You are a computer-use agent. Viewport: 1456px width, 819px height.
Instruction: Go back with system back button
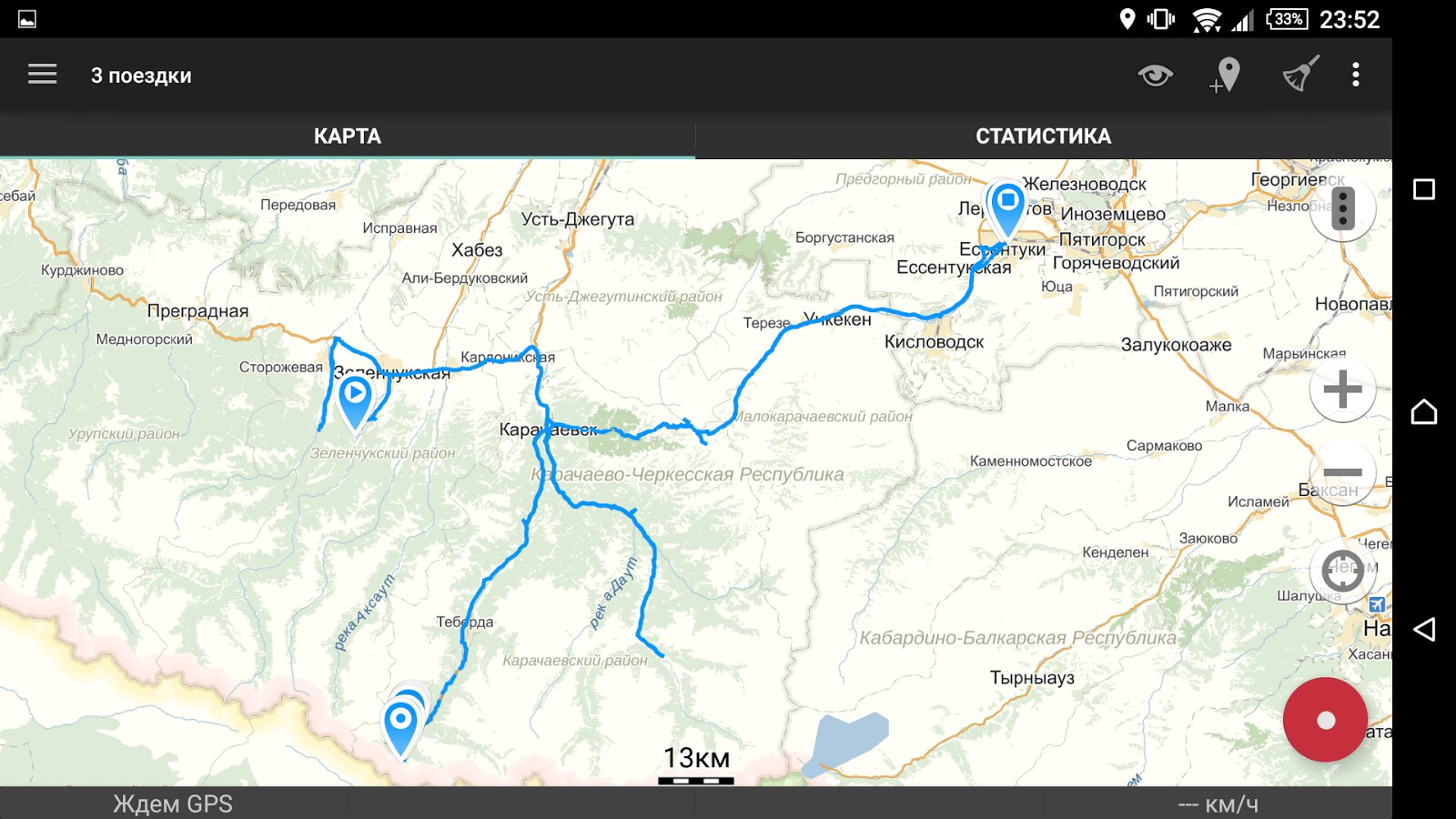pyautogui.click(x=1424, y=630)
